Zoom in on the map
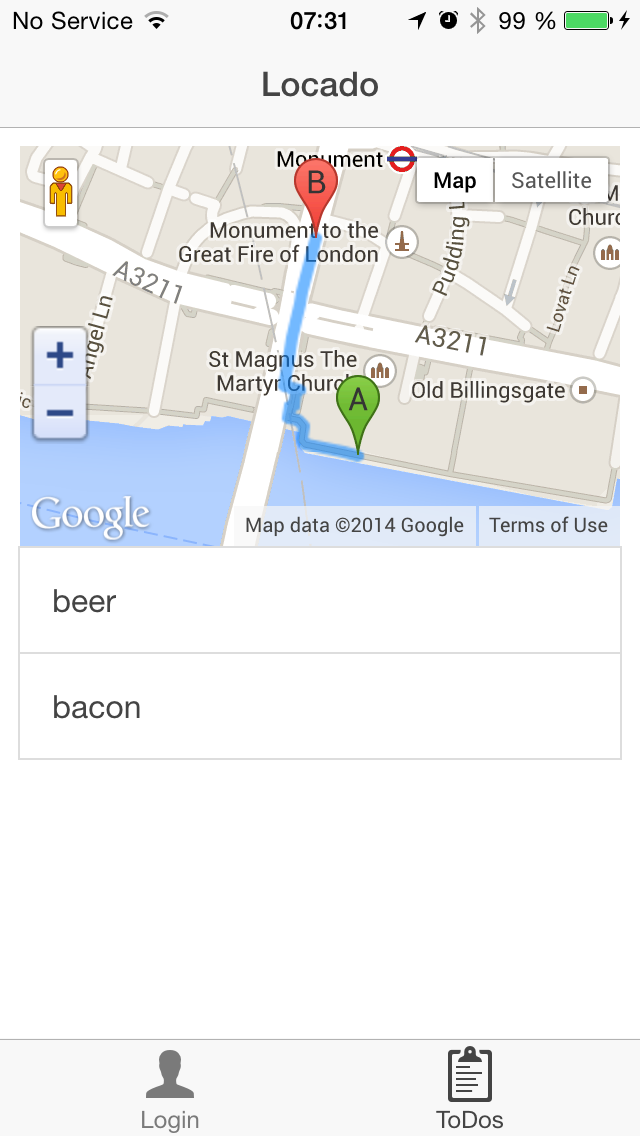The image size is (640, 1136). coord(60,356)
